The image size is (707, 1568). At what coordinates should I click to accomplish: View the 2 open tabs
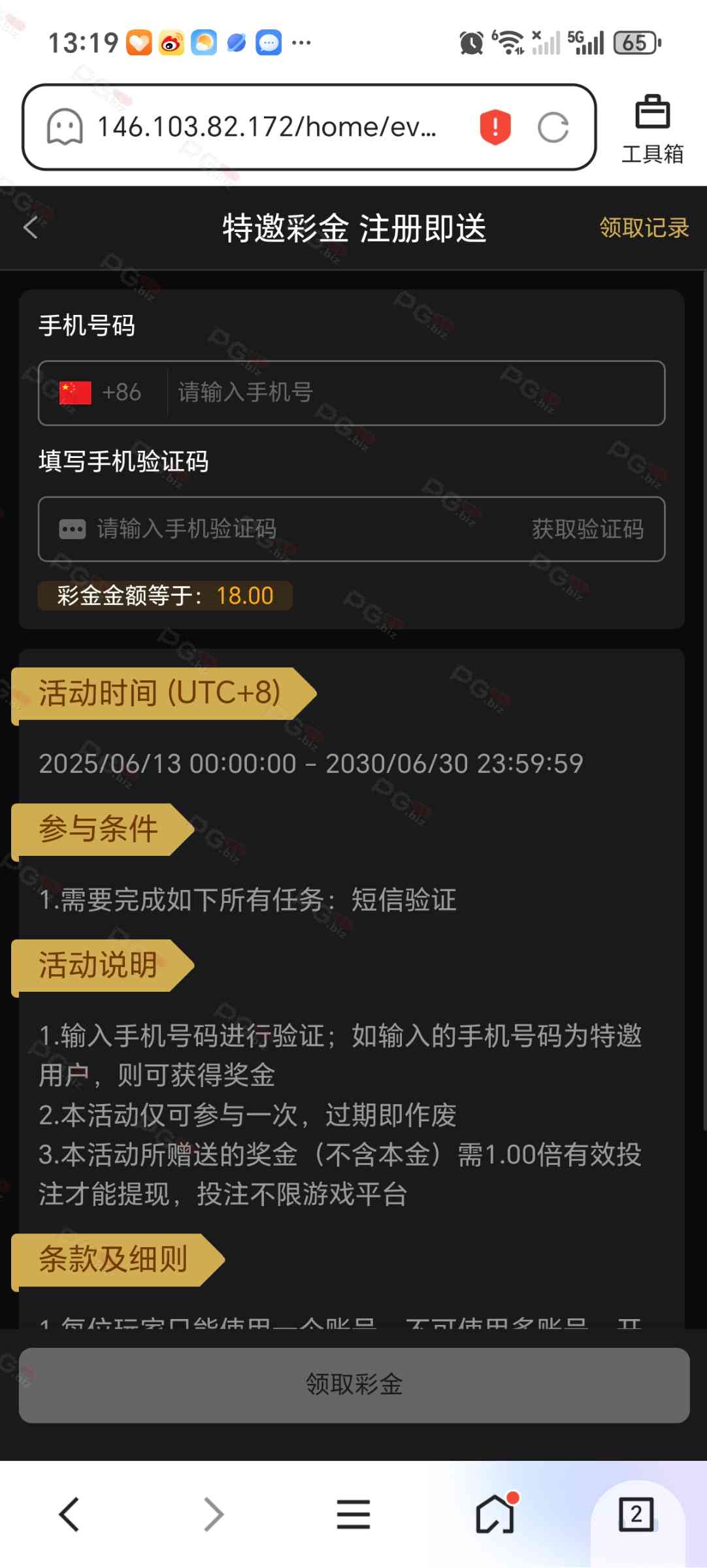coord(636,1514)
